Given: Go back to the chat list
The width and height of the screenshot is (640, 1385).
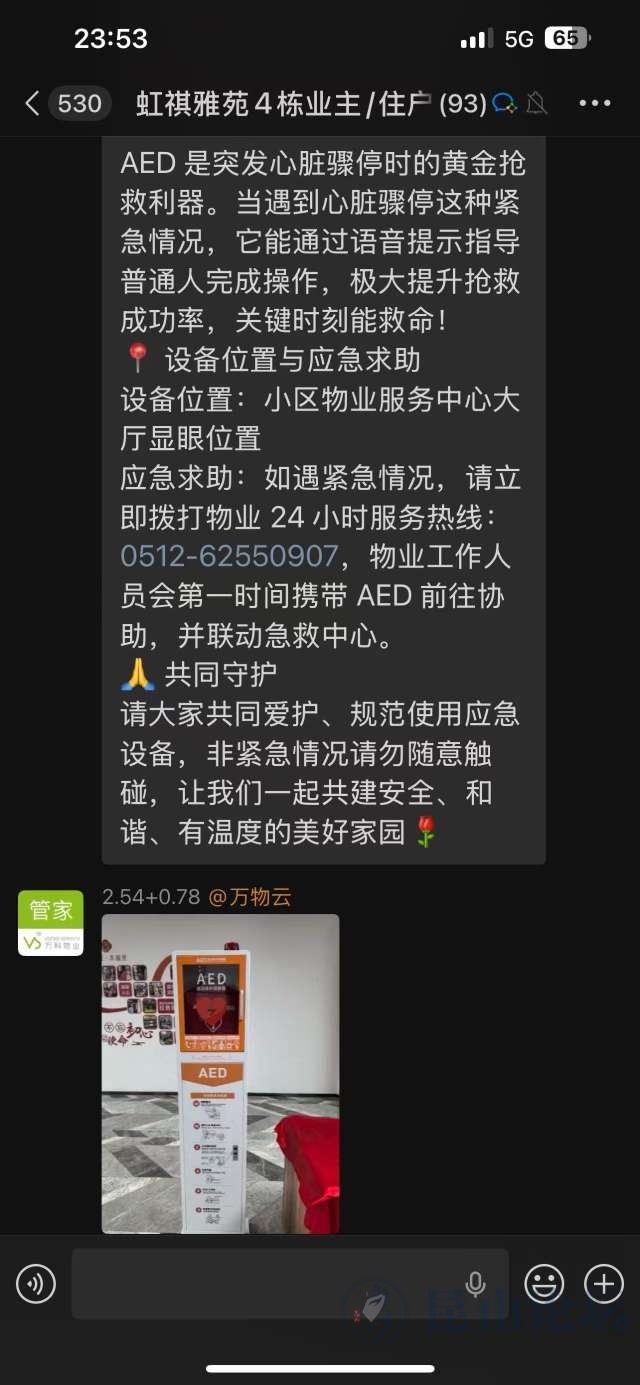Looking at the screenshot, I should [34, 103].
